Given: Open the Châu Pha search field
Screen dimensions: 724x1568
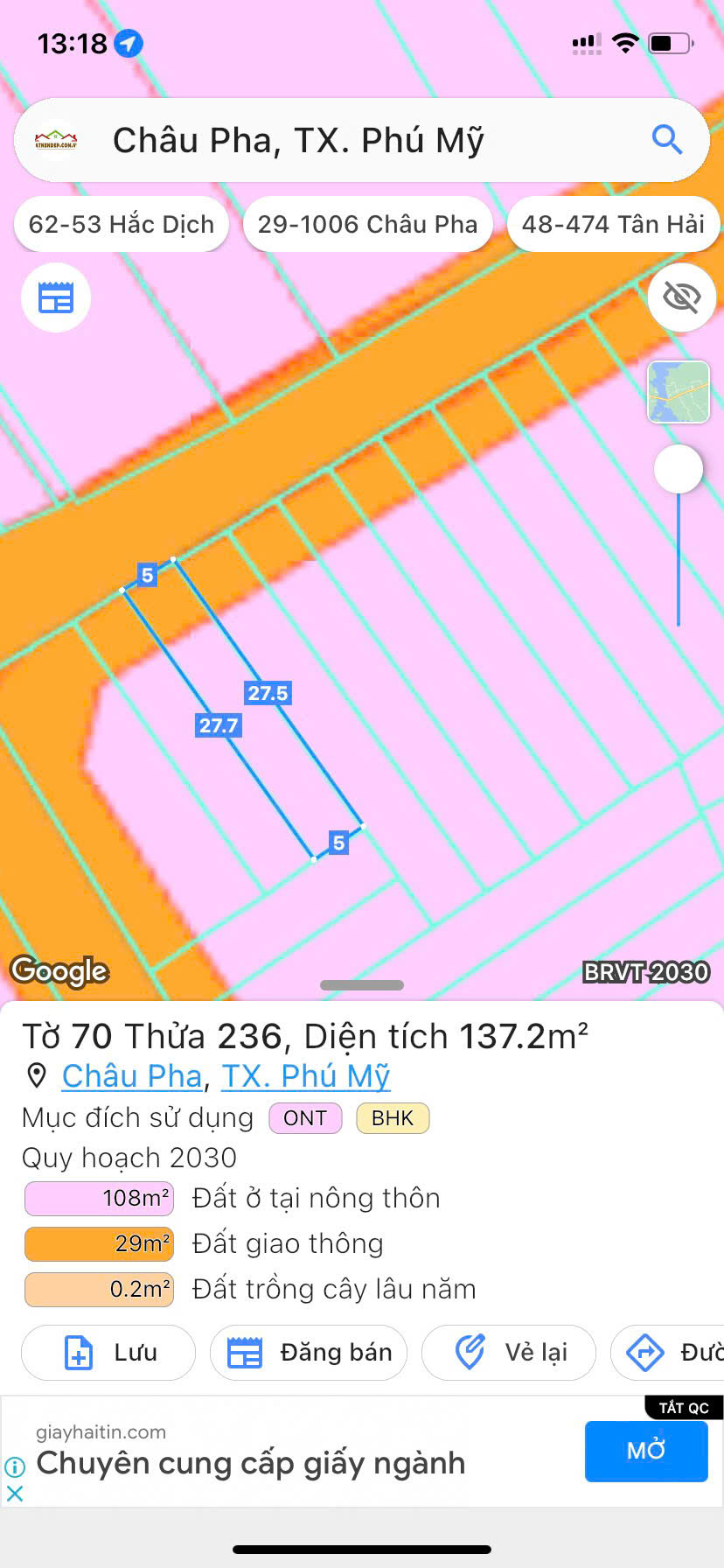Looking at the screenshot, I should coord(350,140).
